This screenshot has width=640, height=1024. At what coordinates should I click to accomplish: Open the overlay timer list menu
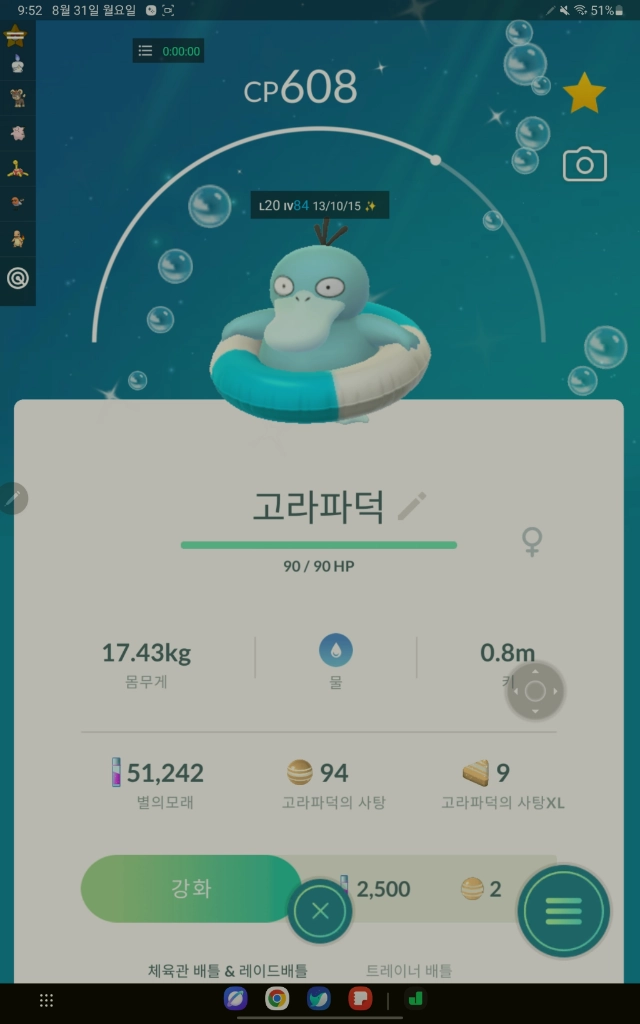click(146, 51)
